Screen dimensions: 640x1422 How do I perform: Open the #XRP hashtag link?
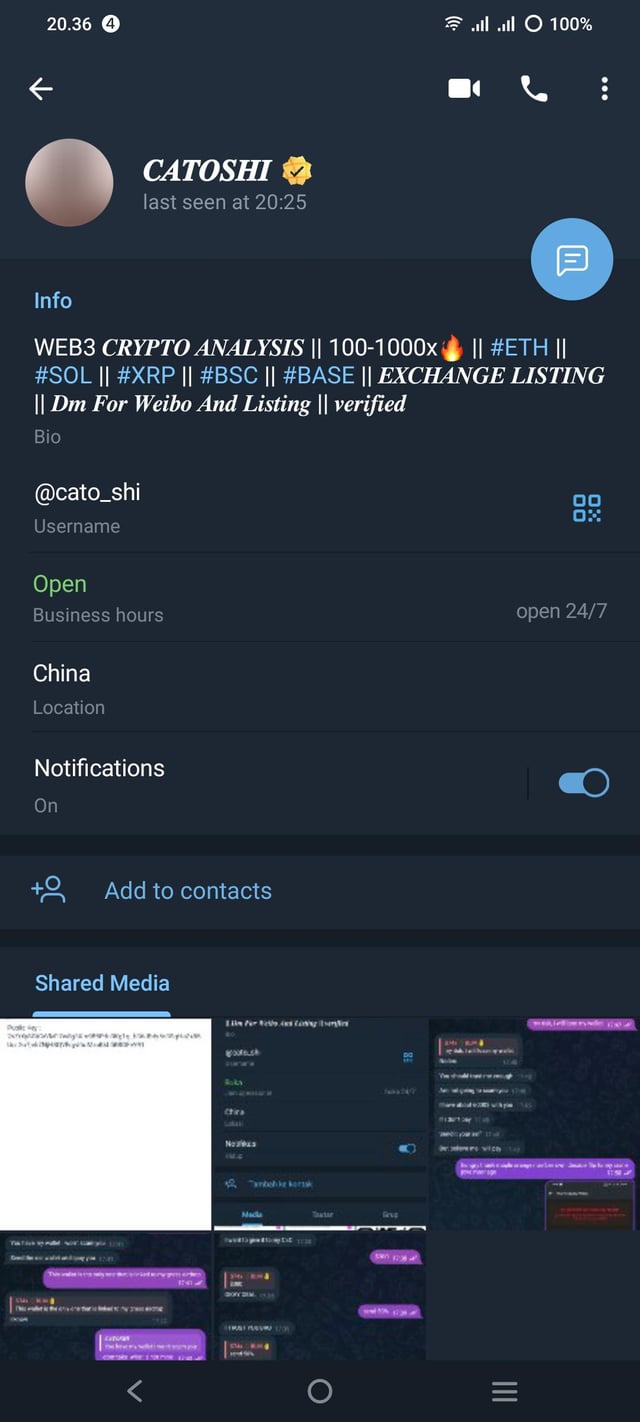[x=146, y=376]
